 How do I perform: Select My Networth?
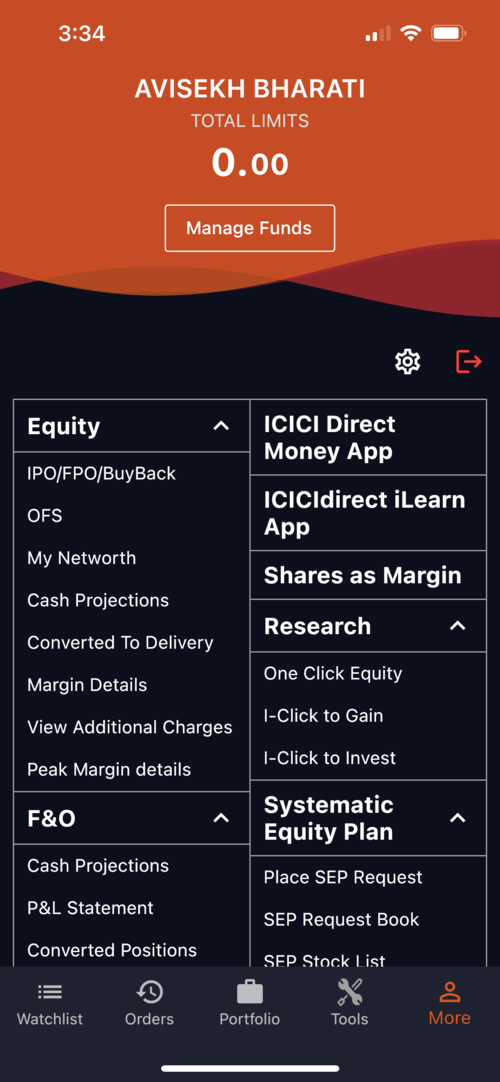pyautogui.click(x=81, y=558)
